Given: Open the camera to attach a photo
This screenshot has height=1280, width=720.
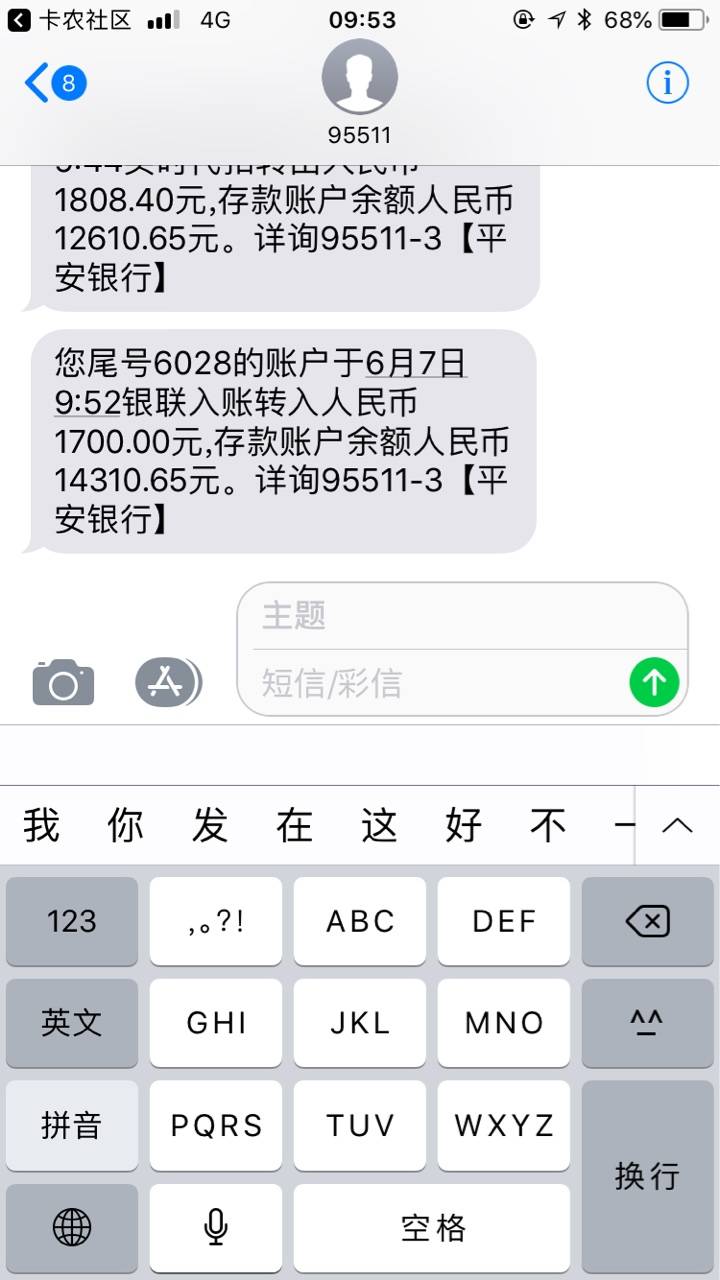Looking at the screenshot, I should (x=63, y=682).
